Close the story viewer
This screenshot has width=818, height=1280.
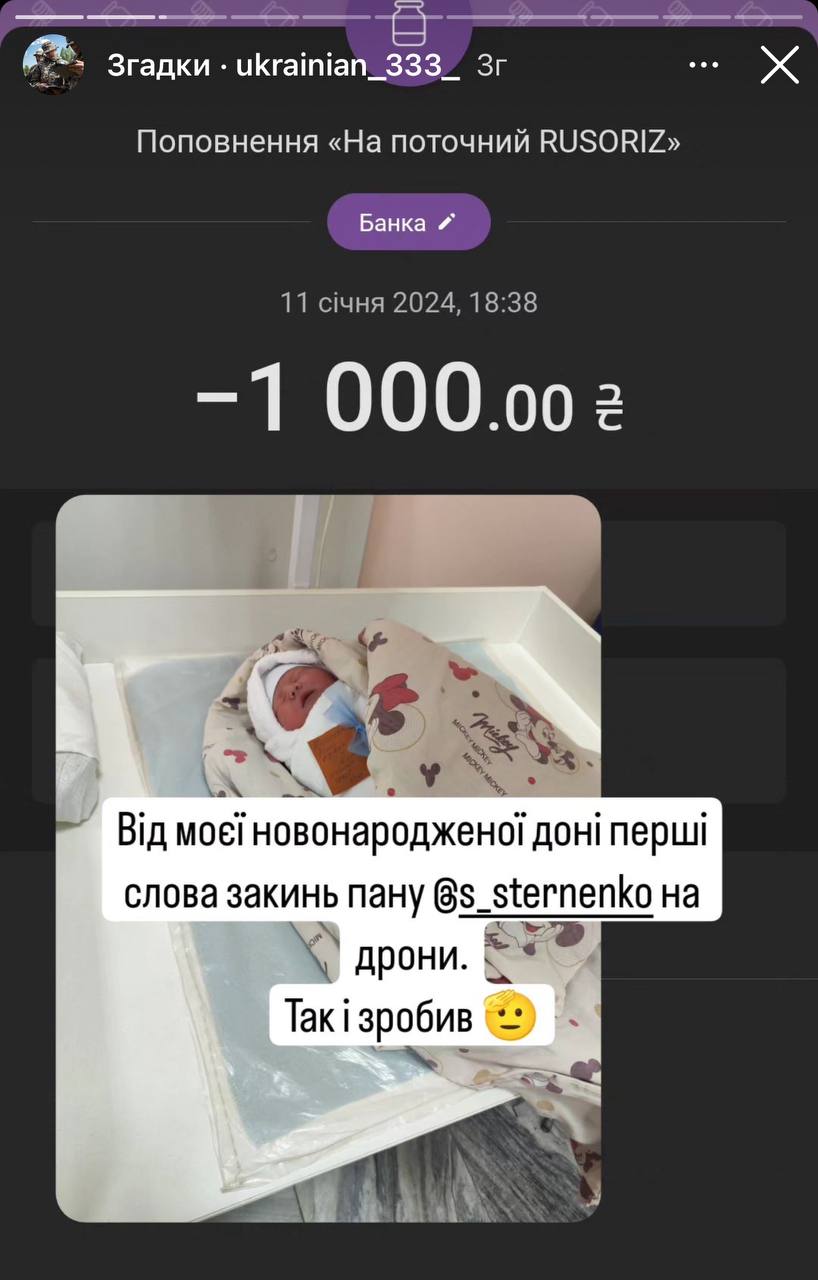[x=779, y=66]
